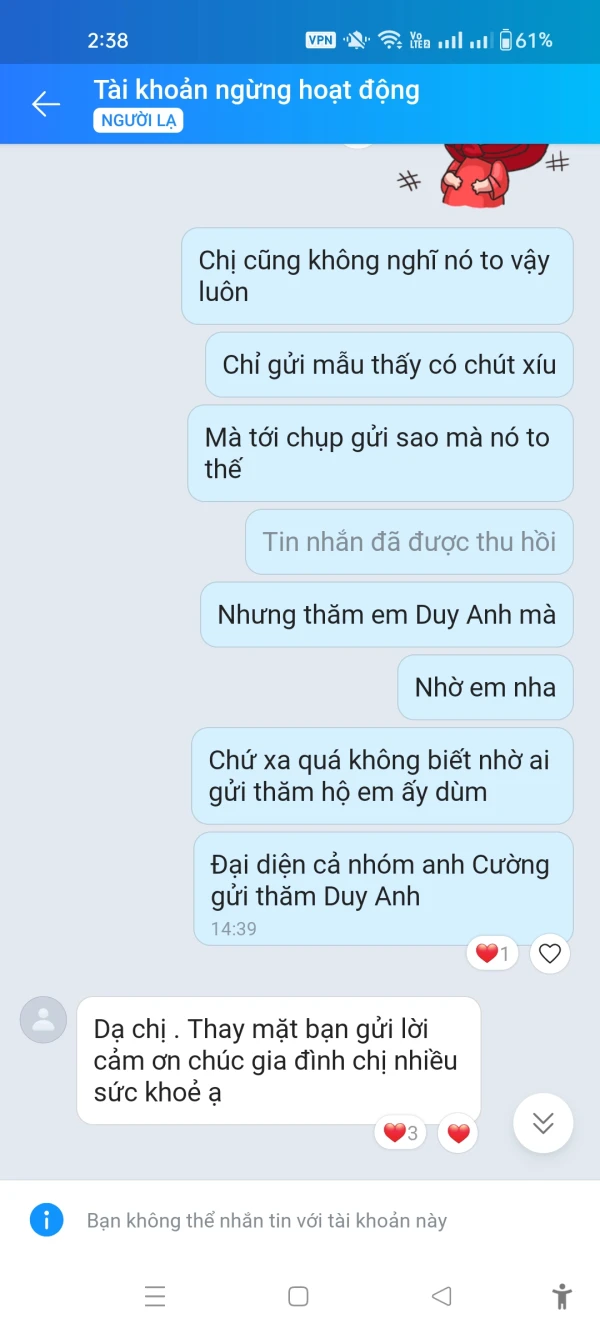Screen dimensions: 600x1333
Task: Tap the info icon beside the blocked-messaging notice
Action: (x=46, y=1220)
